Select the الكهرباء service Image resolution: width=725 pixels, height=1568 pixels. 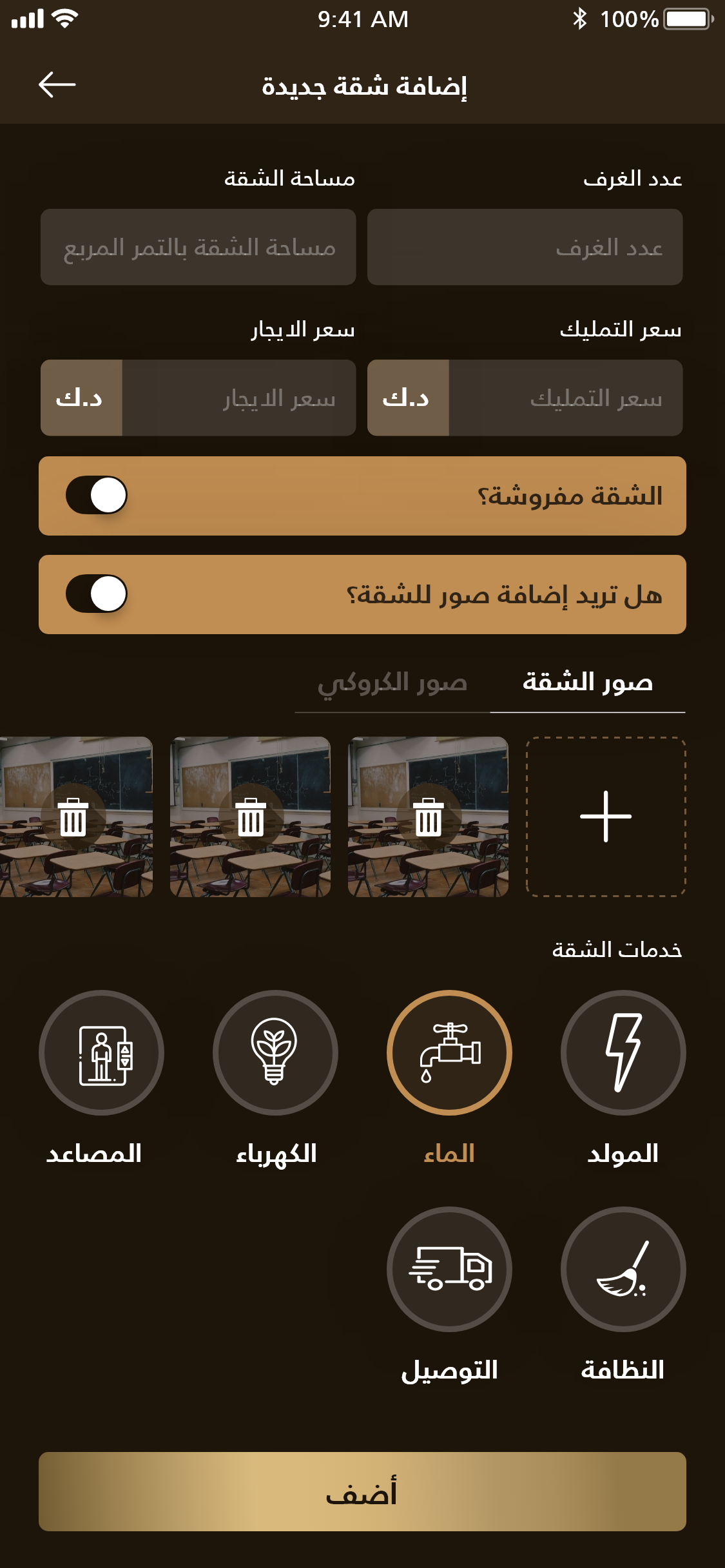[x=275, y=1052]
